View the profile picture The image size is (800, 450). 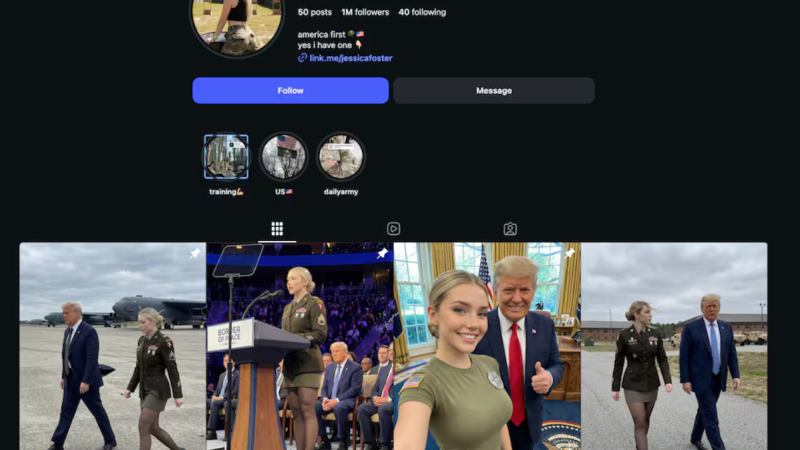pos(238,20)
